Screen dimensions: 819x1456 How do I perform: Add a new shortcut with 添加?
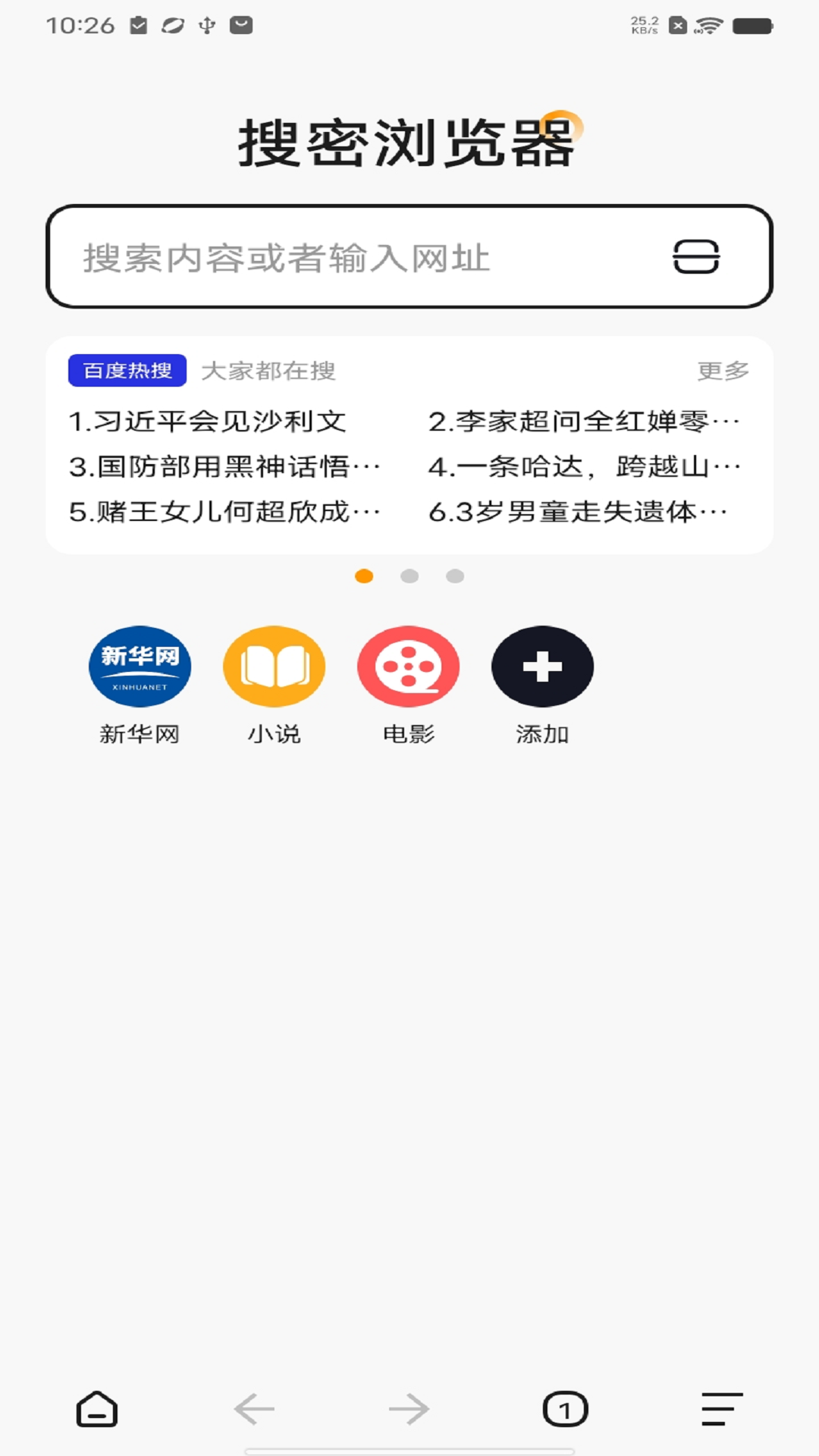[542, 667]
